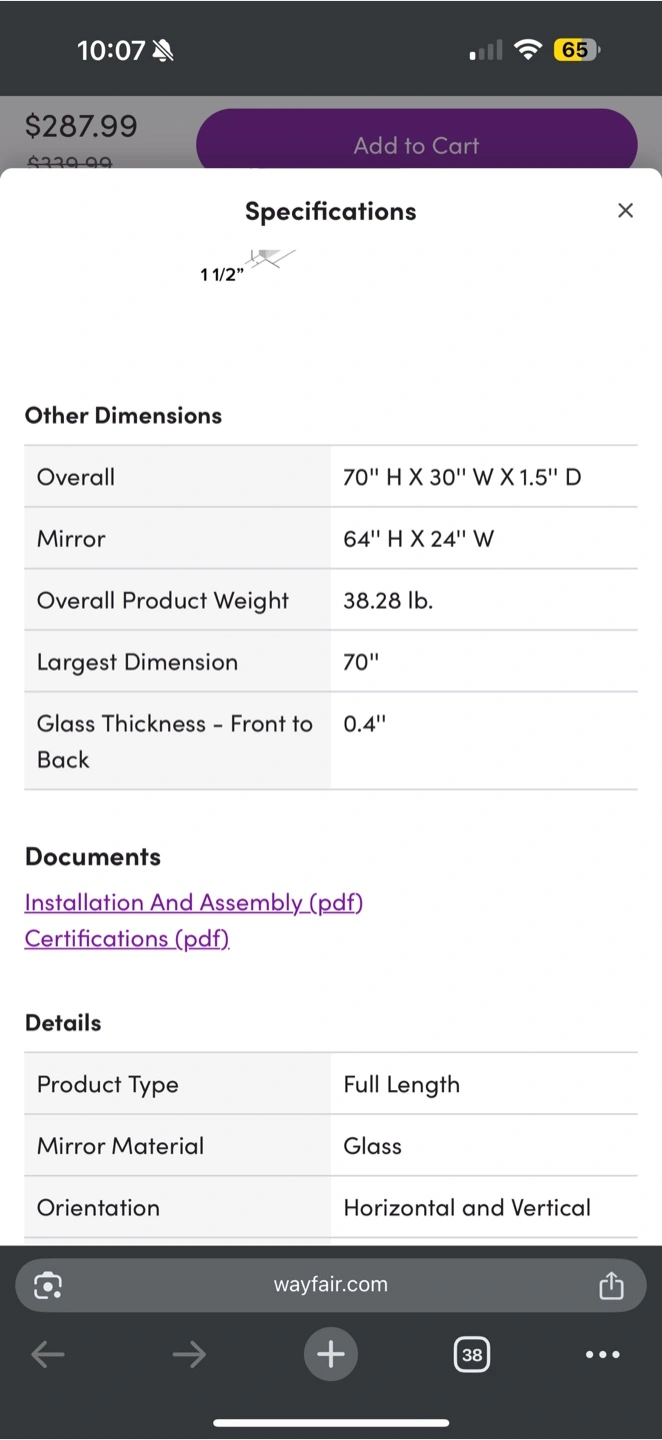Share this page from the browser
The image size is (662, 1440).
pos(611,1285)
